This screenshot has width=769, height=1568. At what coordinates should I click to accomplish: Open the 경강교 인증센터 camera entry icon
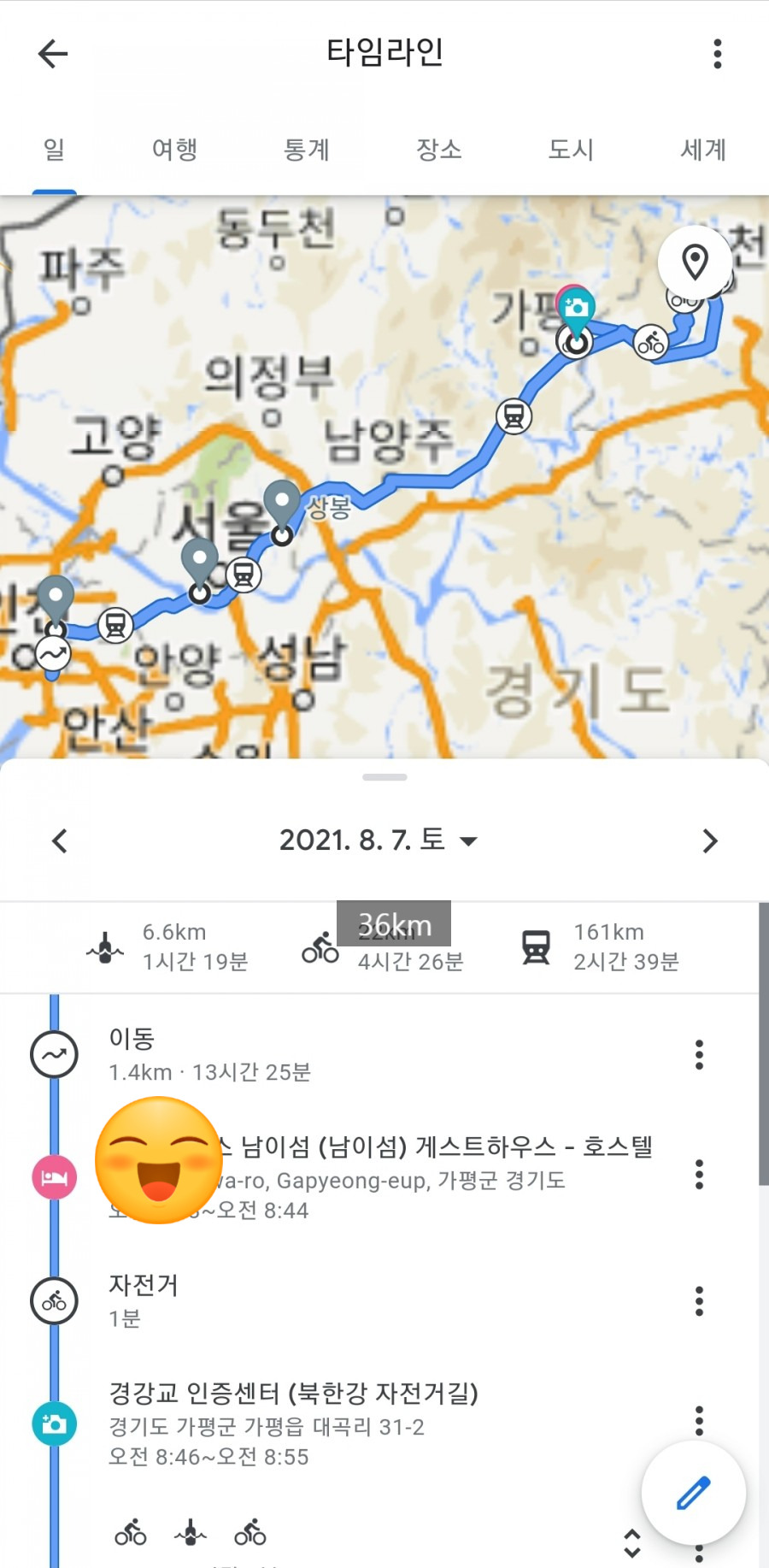(54, 1424)
